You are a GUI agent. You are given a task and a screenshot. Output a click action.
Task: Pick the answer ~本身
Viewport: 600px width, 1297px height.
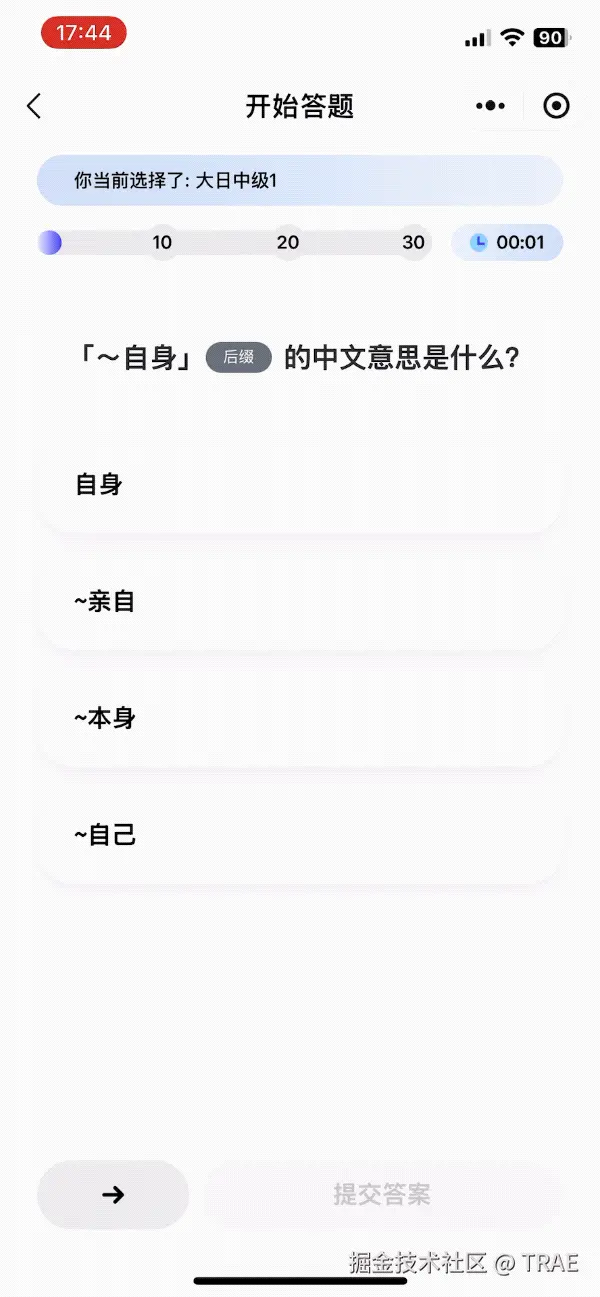pyautogui.click(x=300, y=719)
